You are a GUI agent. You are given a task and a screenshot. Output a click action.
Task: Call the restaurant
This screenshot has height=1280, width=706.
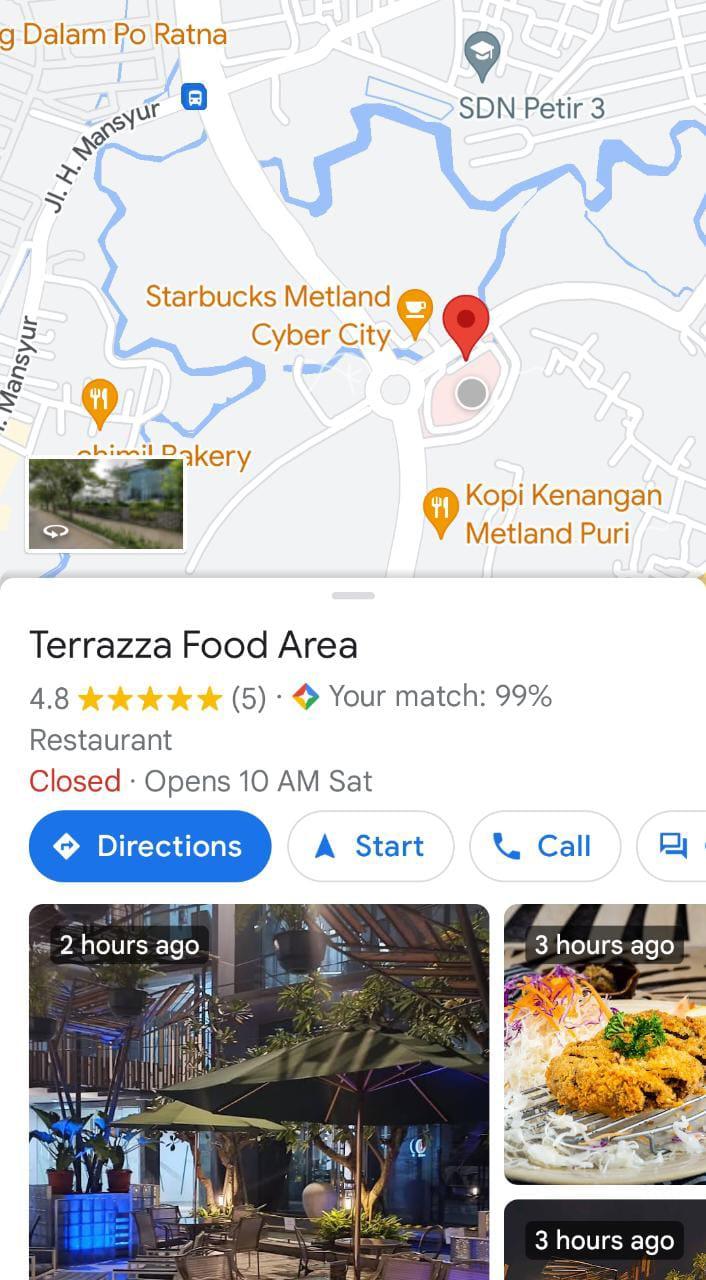pos(545,846)
